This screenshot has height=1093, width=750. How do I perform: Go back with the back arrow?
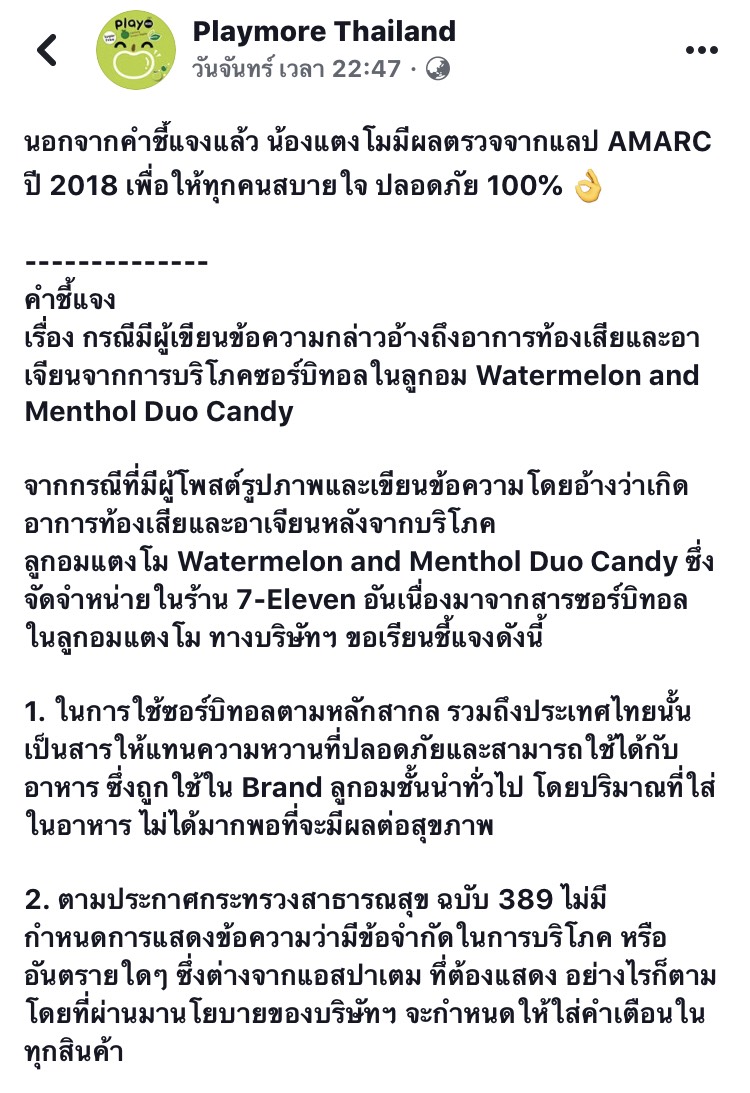(x=47, y=50)
